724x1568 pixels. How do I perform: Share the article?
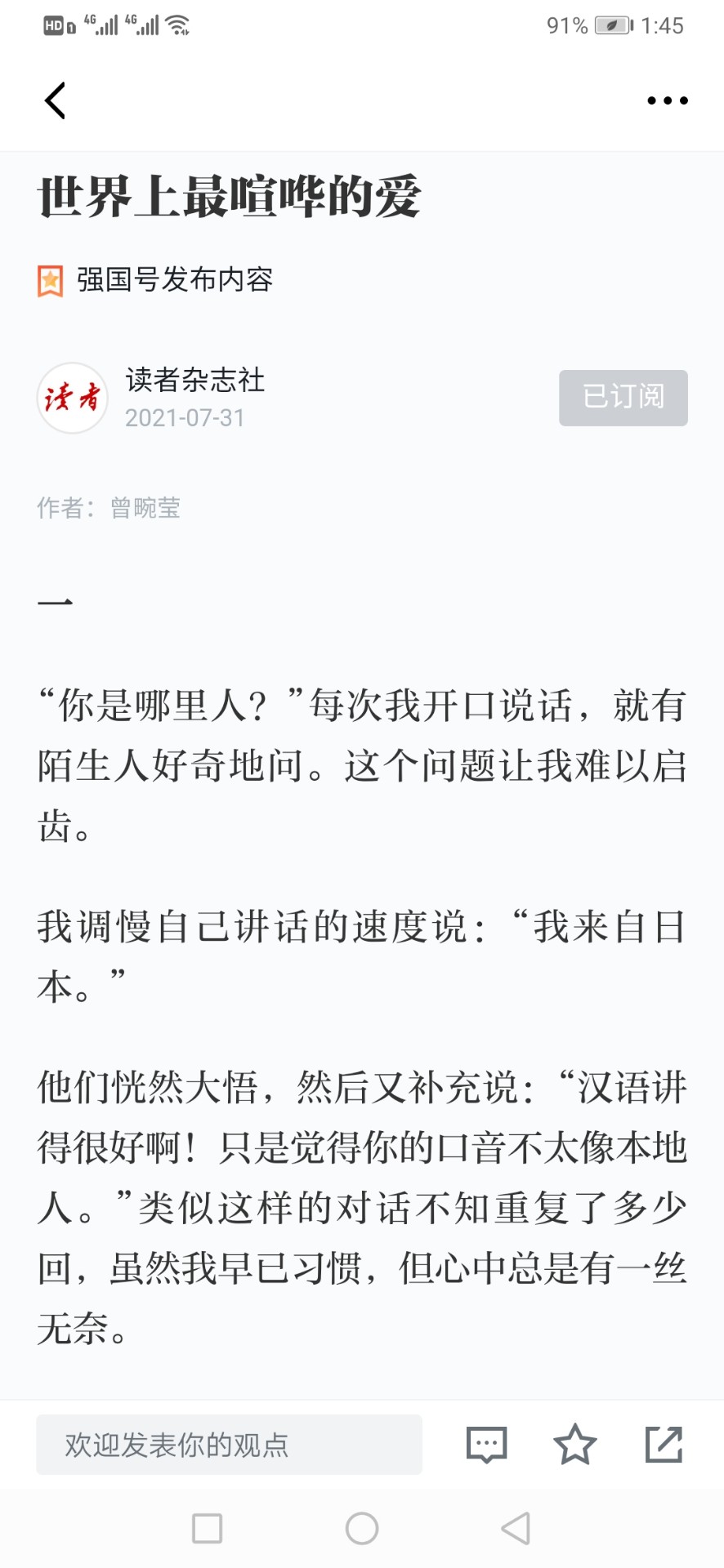[664, 1445]
